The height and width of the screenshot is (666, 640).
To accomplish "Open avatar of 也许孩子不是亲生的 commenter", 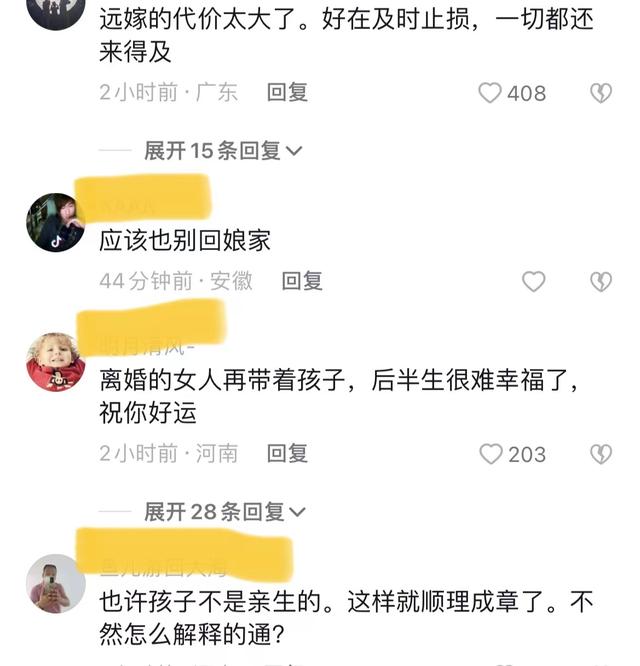I will (54, 583).
